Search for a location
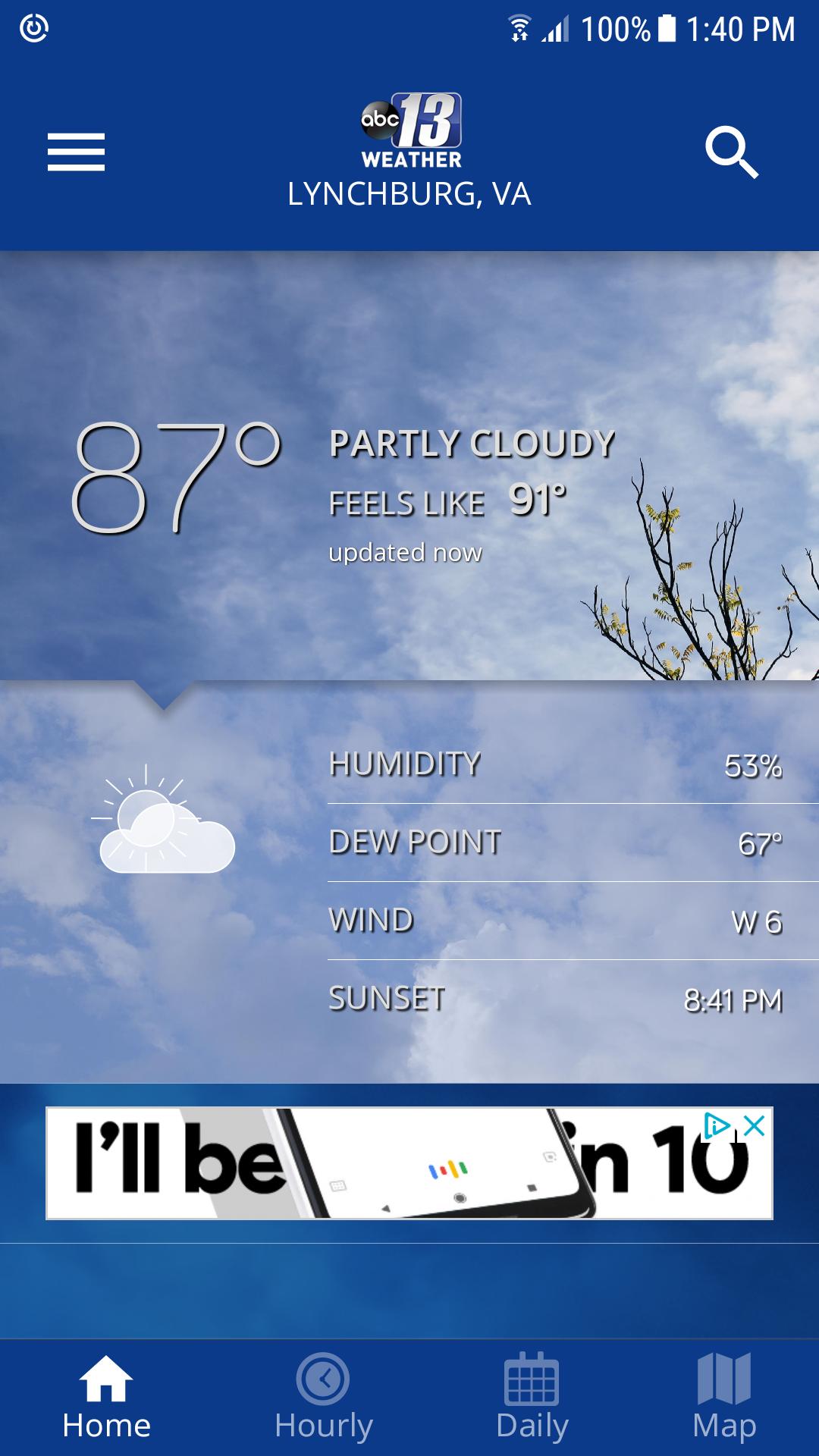 click(732, 152)
